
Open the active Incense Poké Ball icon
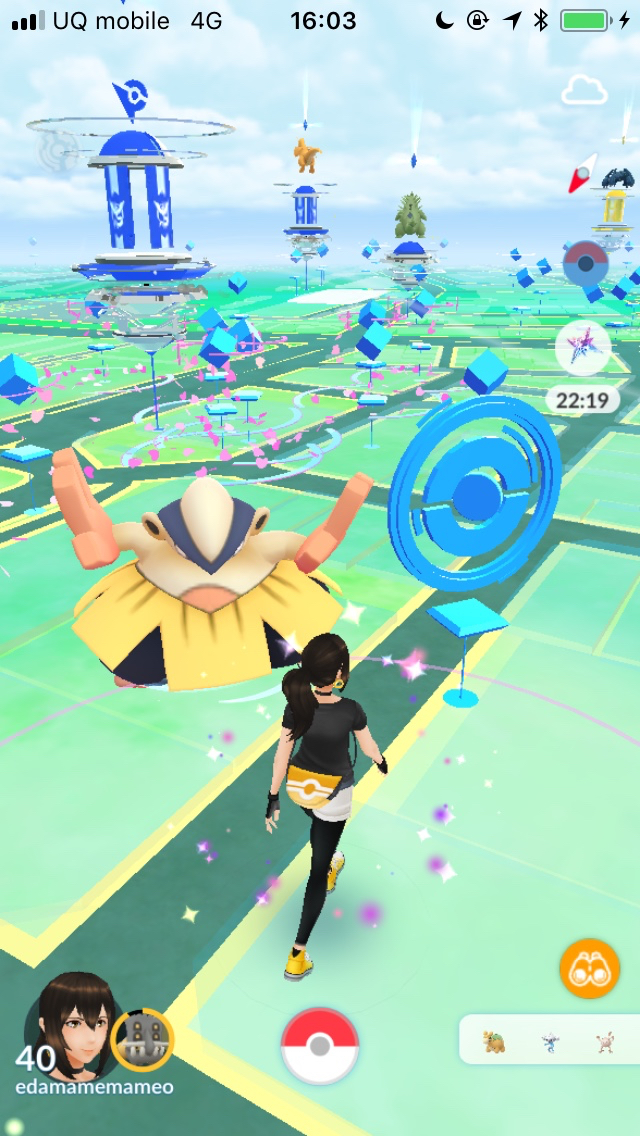585,265
